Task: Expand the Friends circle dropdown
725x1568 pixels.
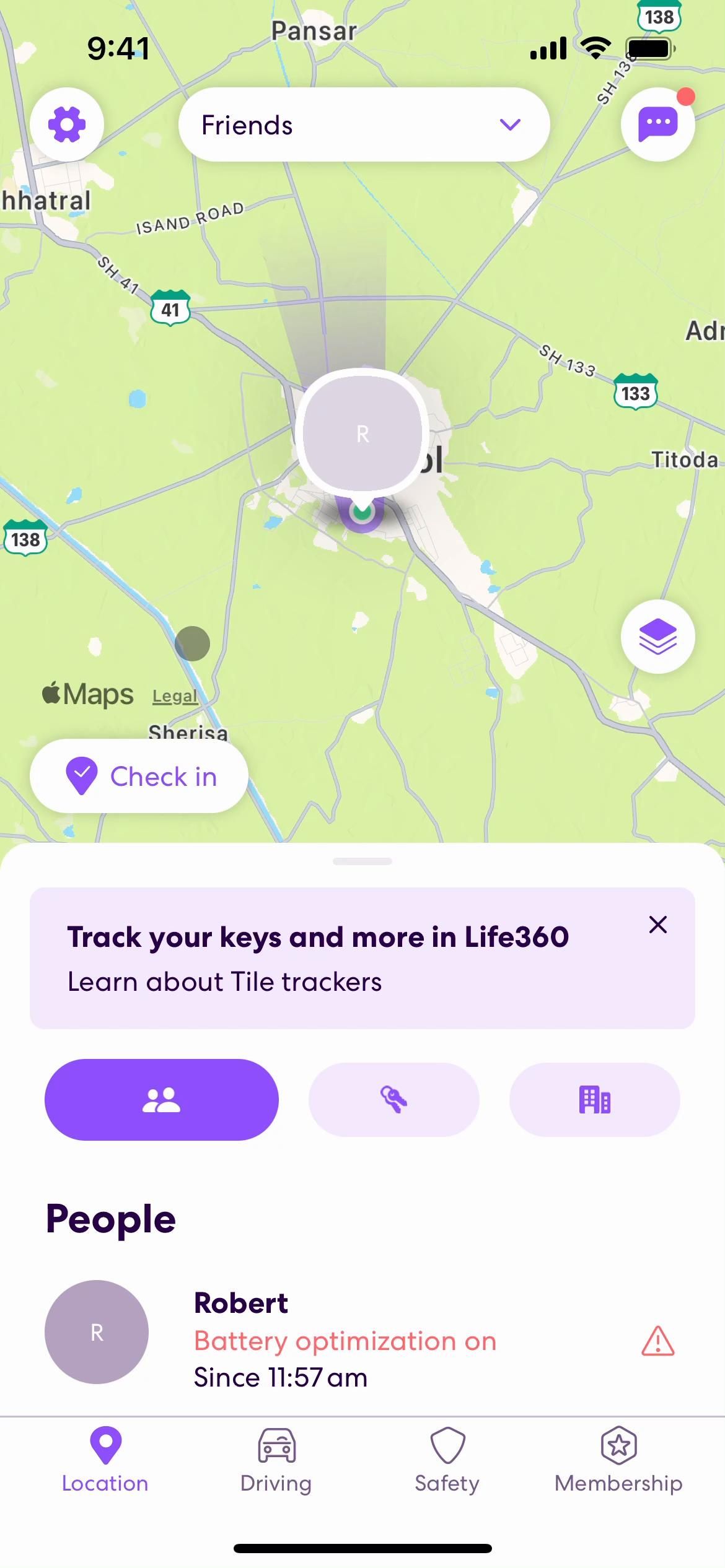Action: pyautogui.click(x=364, y=124)
